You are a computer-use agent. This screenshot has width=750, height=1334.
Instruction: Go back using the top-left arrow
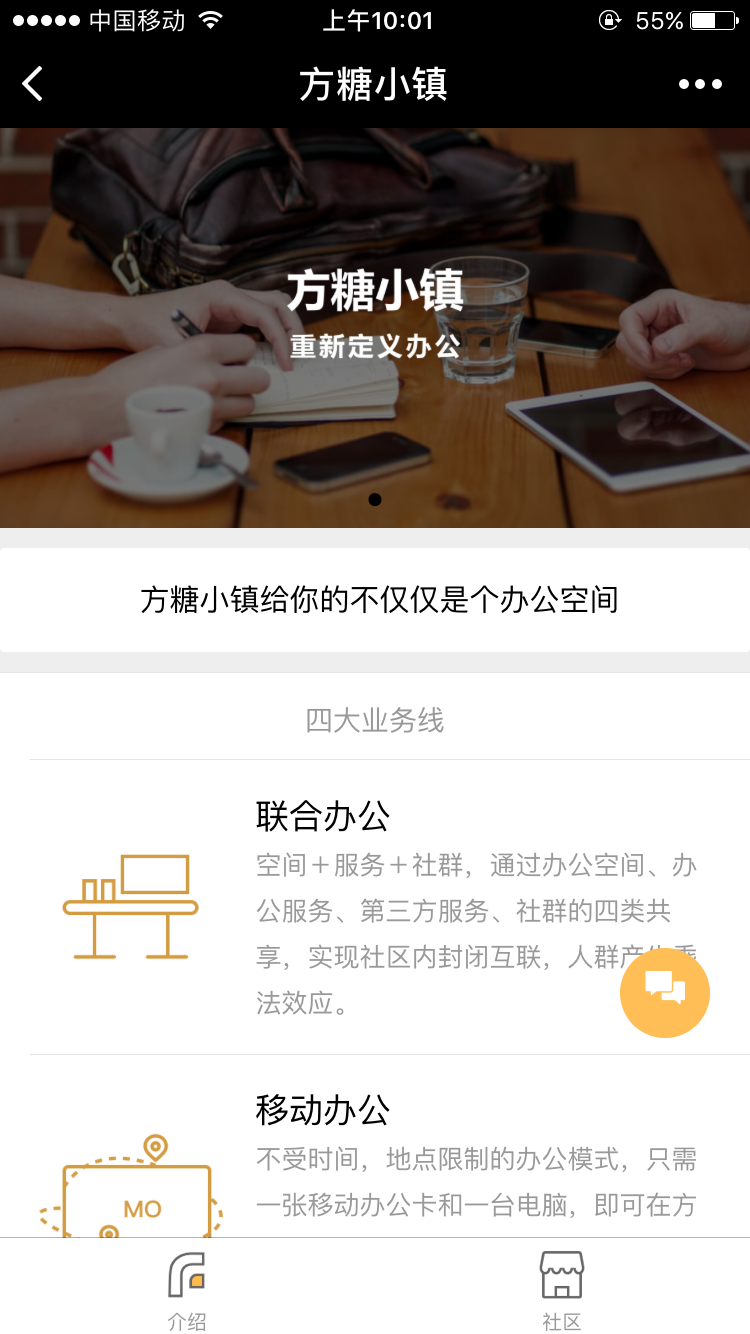[x=34, y=84]
